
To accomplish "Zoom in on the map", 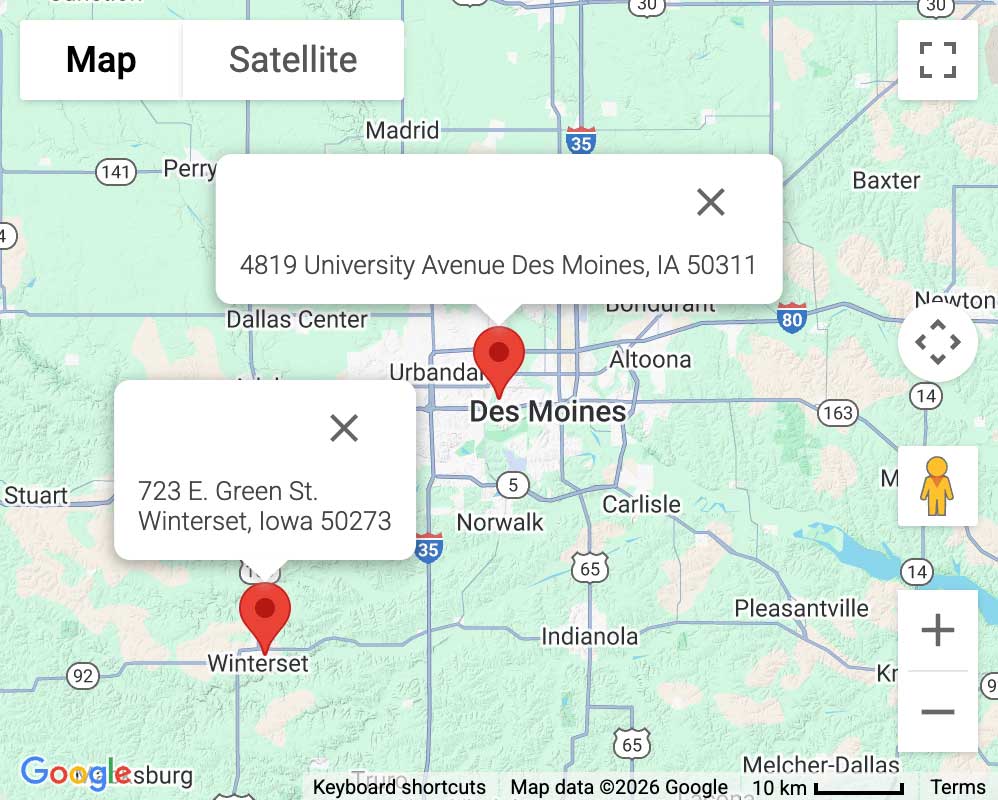I will 937,631.
